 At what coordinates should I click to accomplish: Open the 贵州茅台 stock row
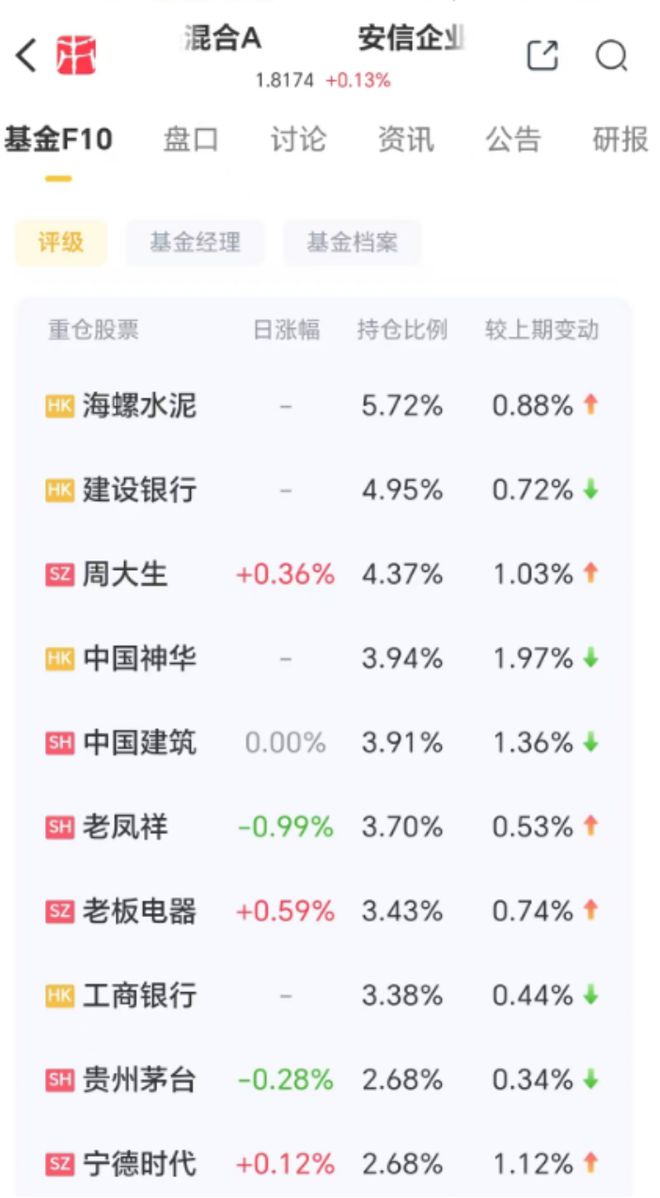(324, 1080)
